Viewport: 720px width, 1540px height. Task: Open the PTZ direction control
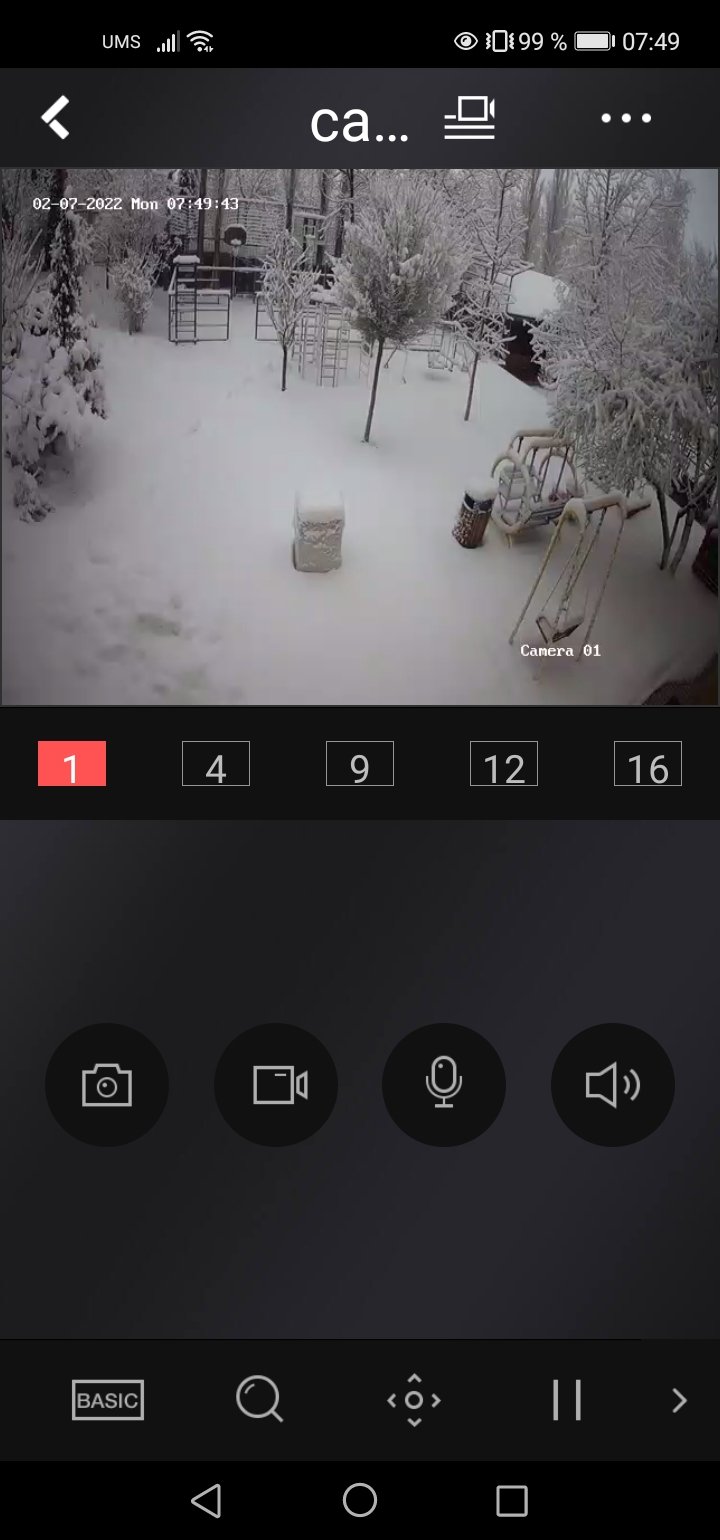click(414, 1400)
